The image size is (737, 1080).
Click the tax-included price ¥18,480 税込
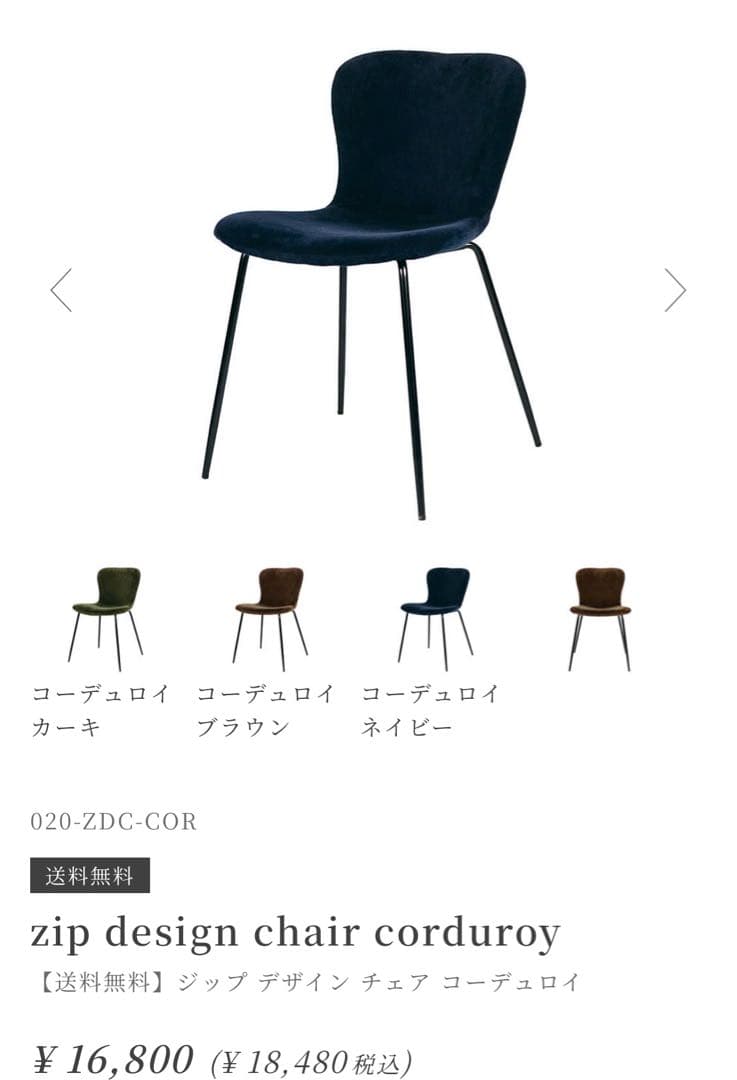point(321,1058)
